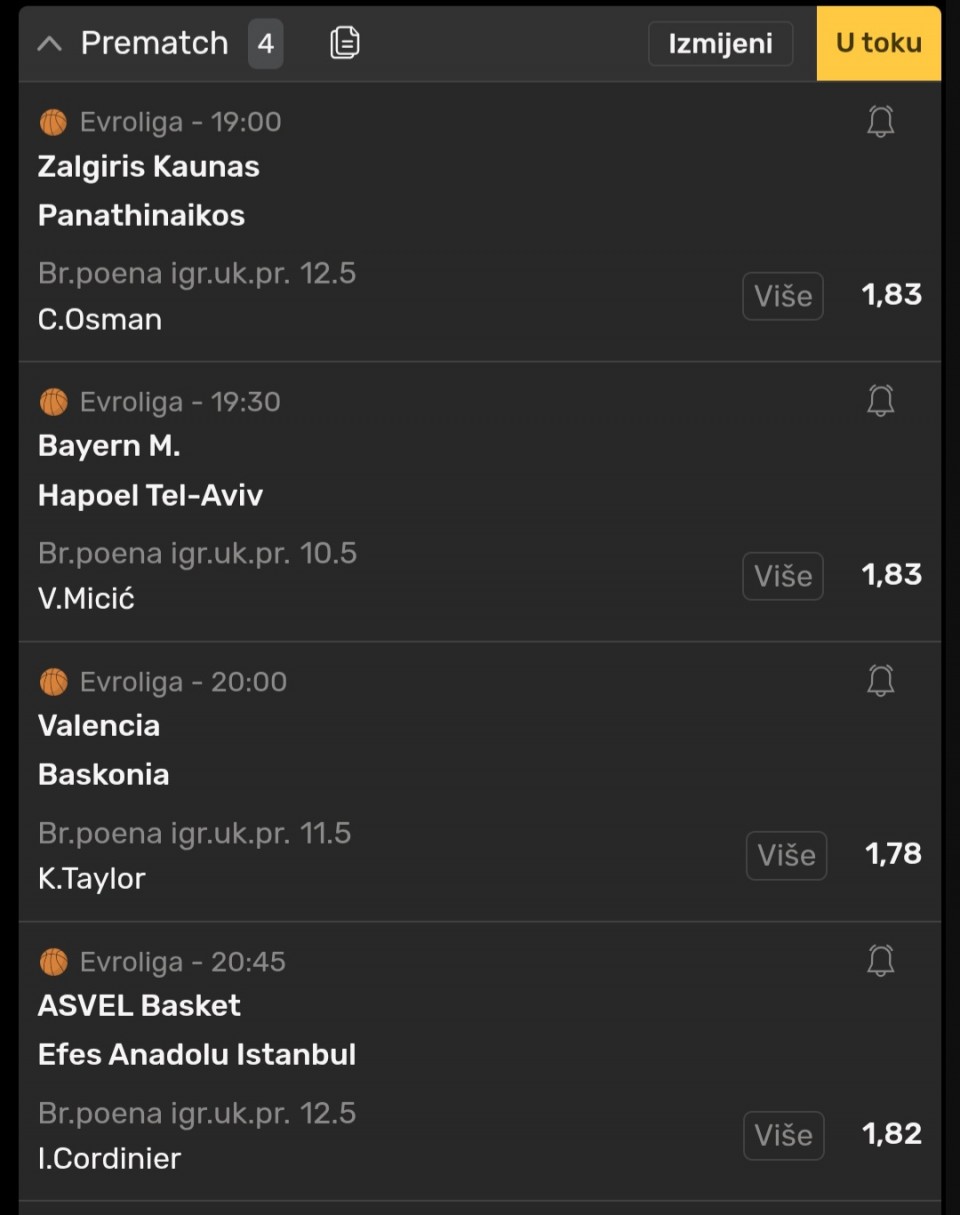Open the Zalgiris Kaunas vs Panathinaikos match
Viewport: 960px width, 1215px height.
coord(148,190)
